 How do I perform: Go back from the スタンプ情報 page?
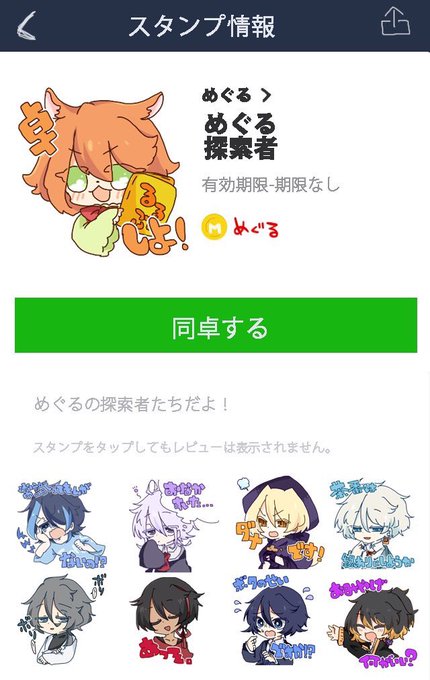tap(26, 26)
